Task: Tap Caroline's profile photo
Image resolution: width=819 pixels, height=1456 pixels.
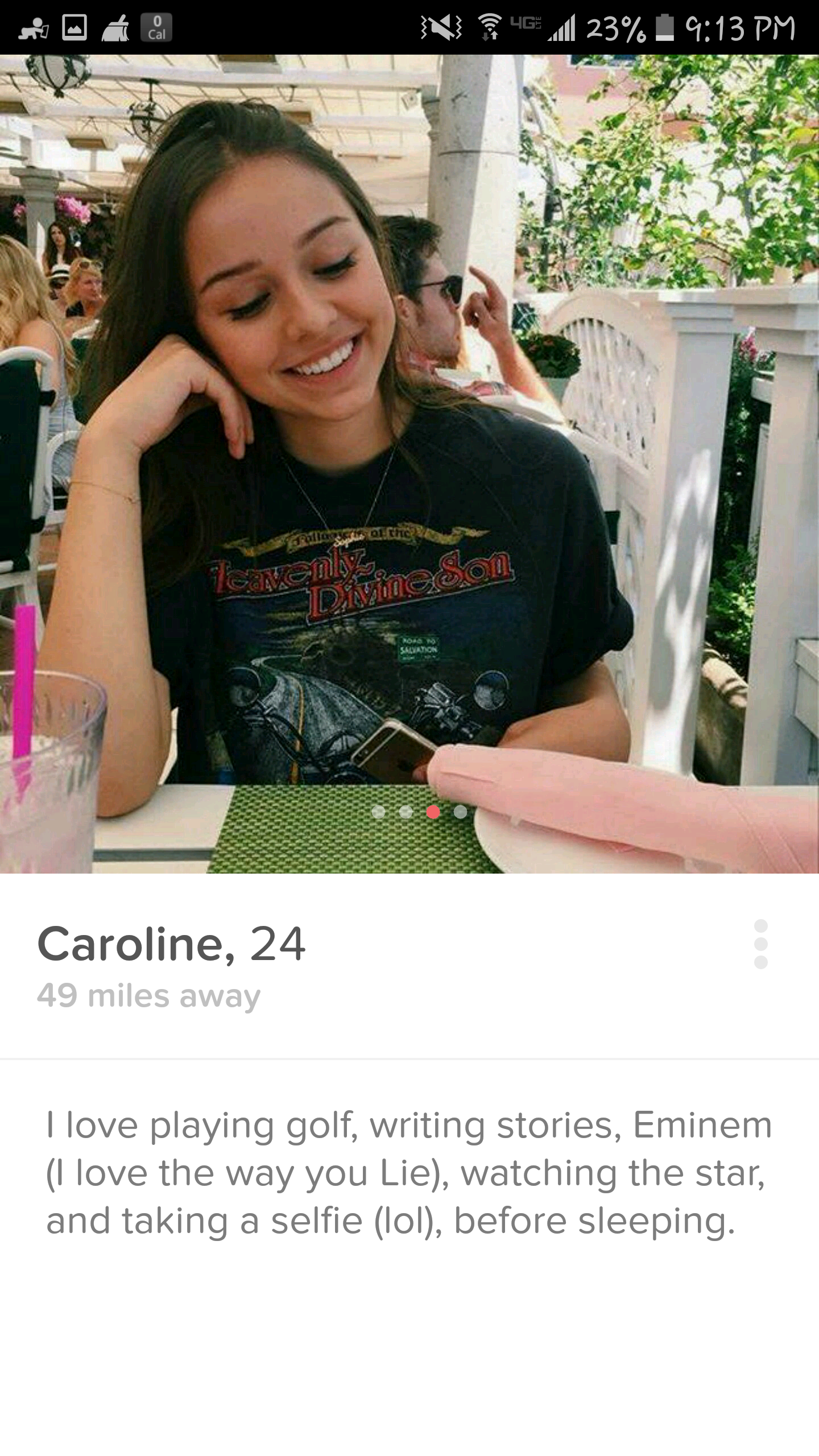Action: (409, 464)
